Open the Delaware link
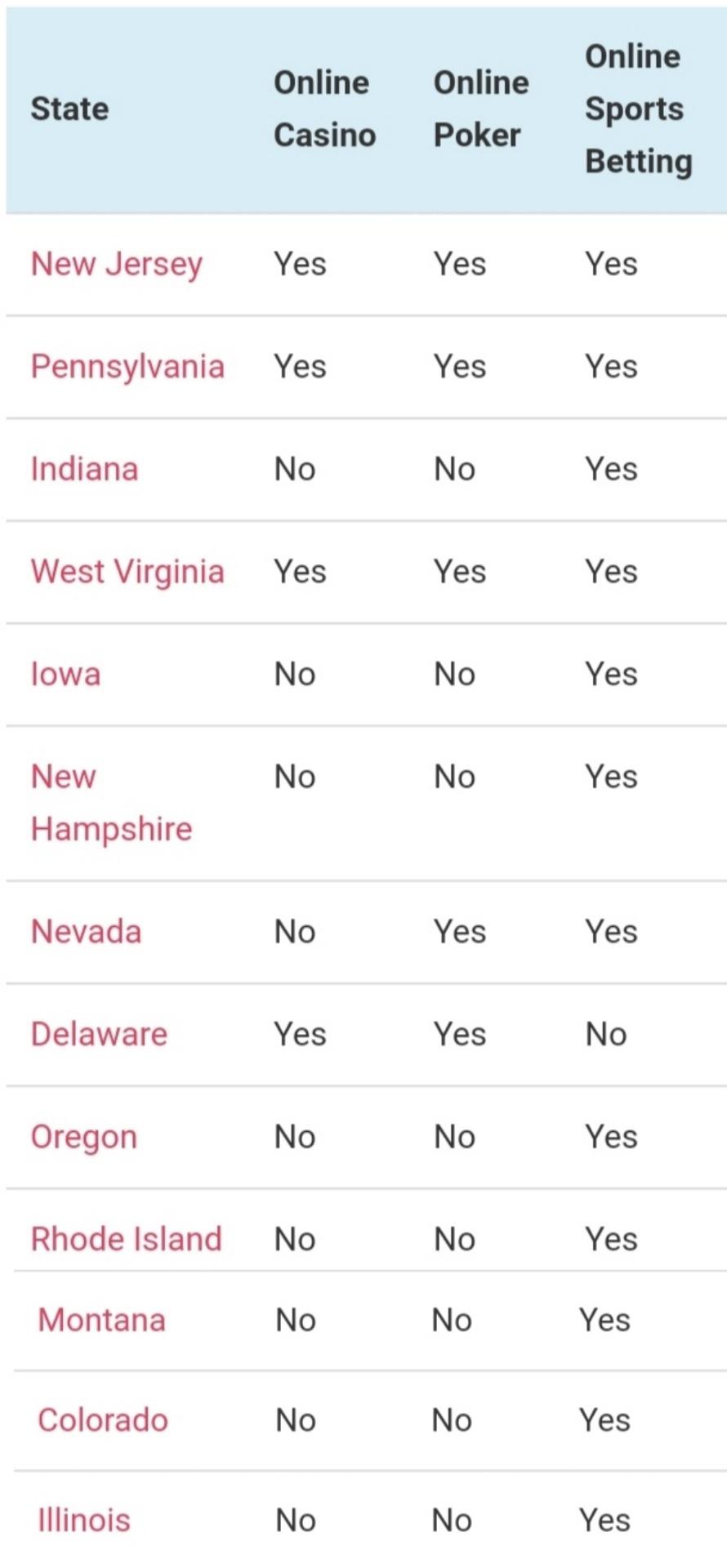This screenshot has height=1568, width=727. coord(100,1035)
